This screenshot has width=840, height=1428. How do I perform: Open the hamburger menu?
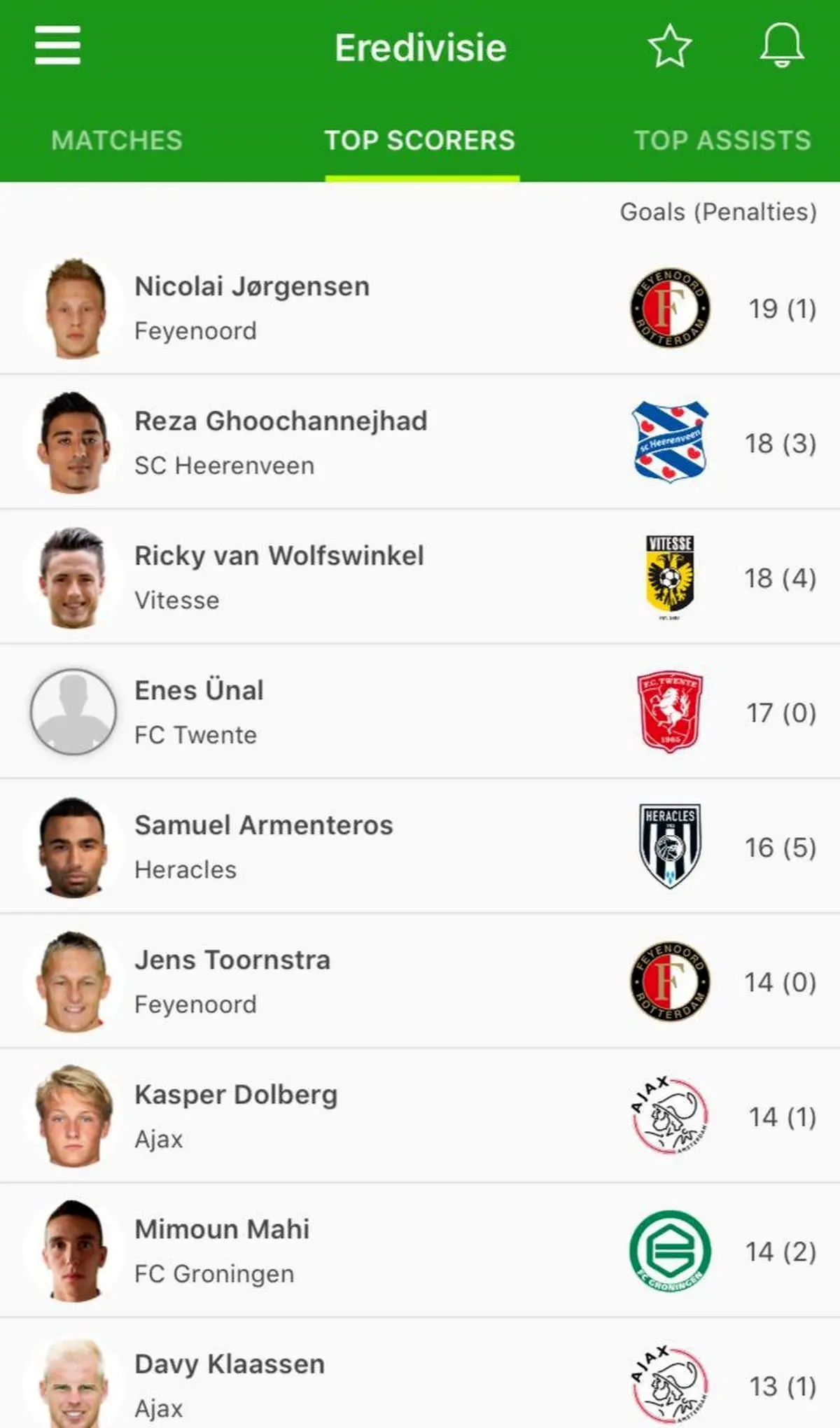coord(57,45)
